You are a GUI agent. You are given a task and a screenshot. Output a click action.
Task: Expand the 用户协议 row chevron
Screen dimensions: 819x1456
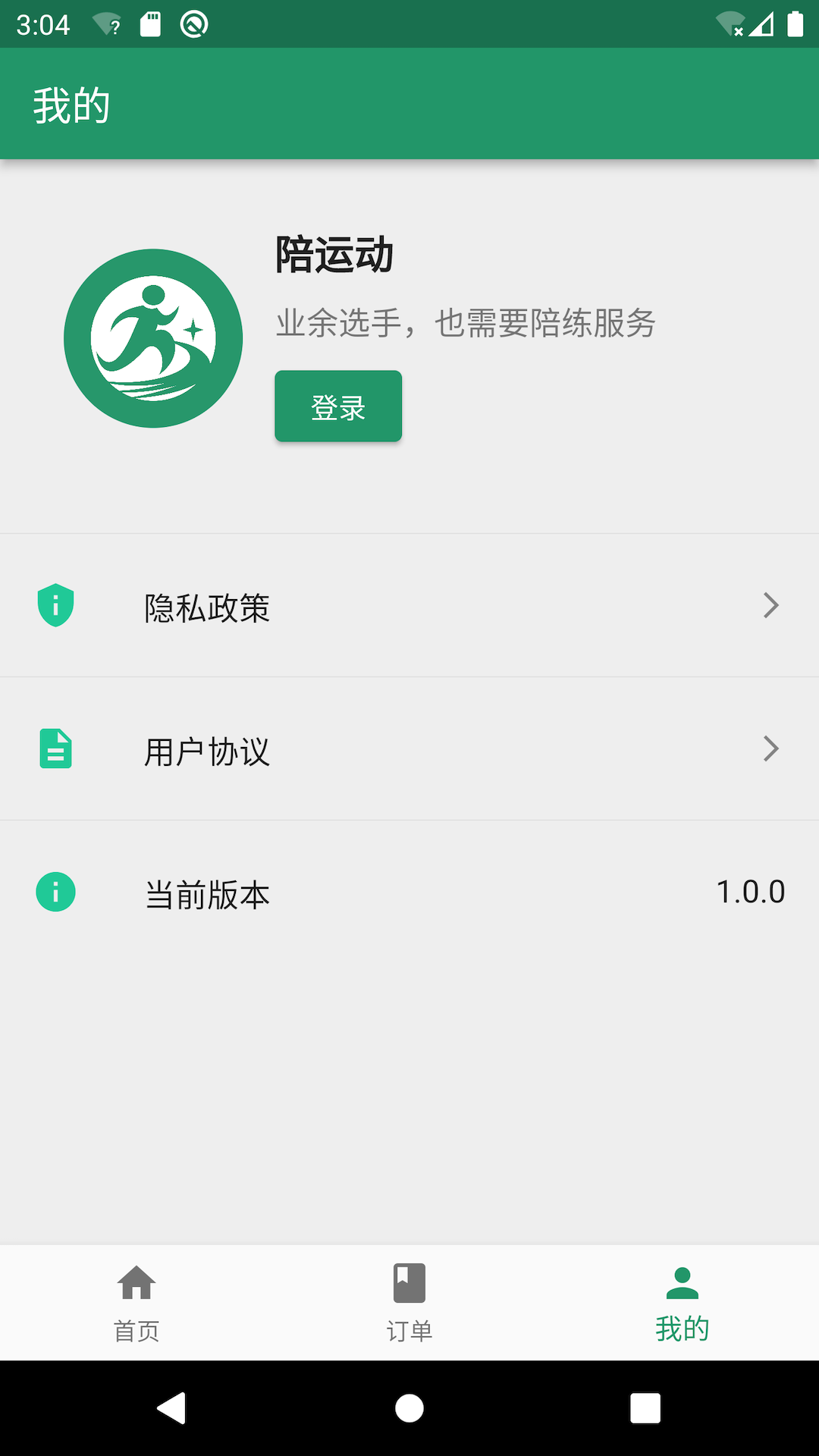point(771,749)
